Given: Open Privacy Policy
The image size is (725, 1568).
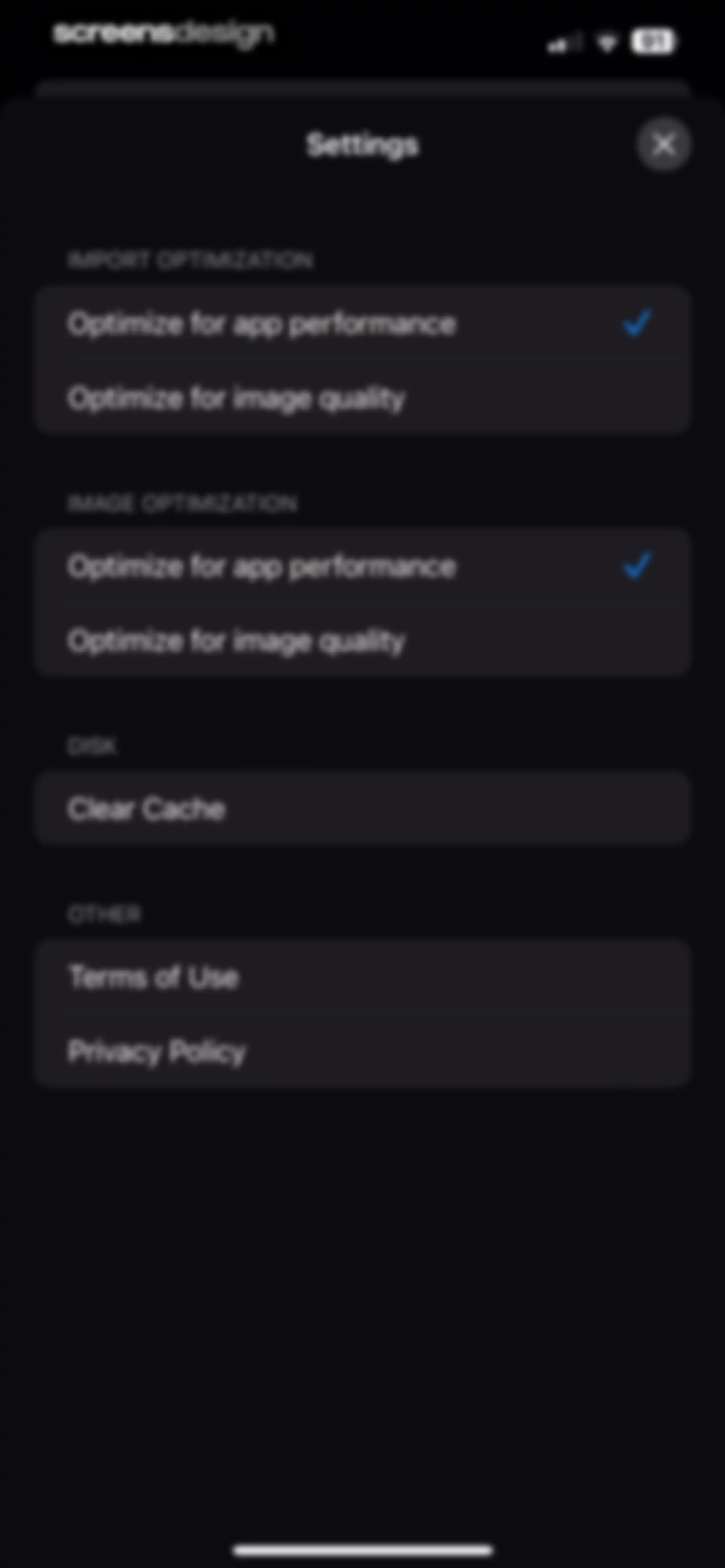Looking at the screenshot, I should coord(362,1051).
